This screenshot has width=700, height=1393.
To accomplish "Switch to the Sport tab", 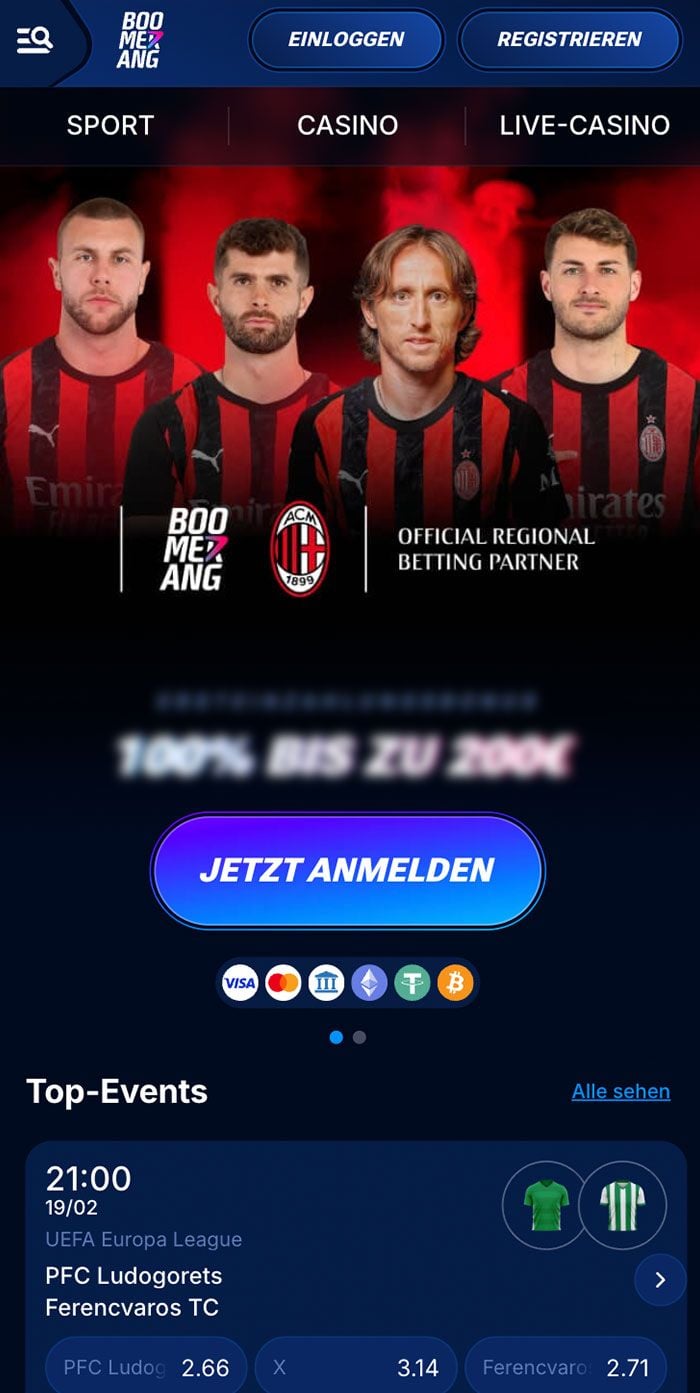I will coord(110,125).
